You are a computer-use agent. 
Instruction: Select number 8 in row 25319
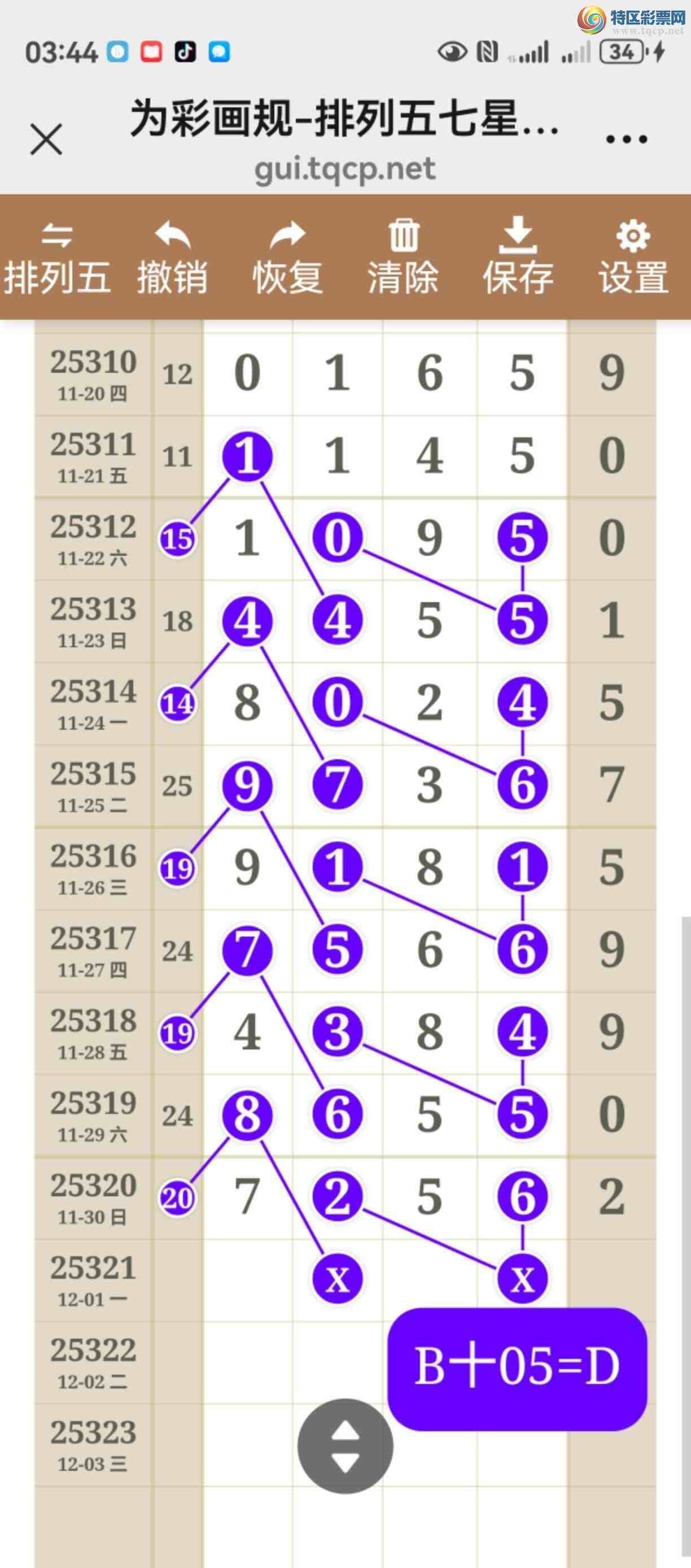pos(247,1114)
